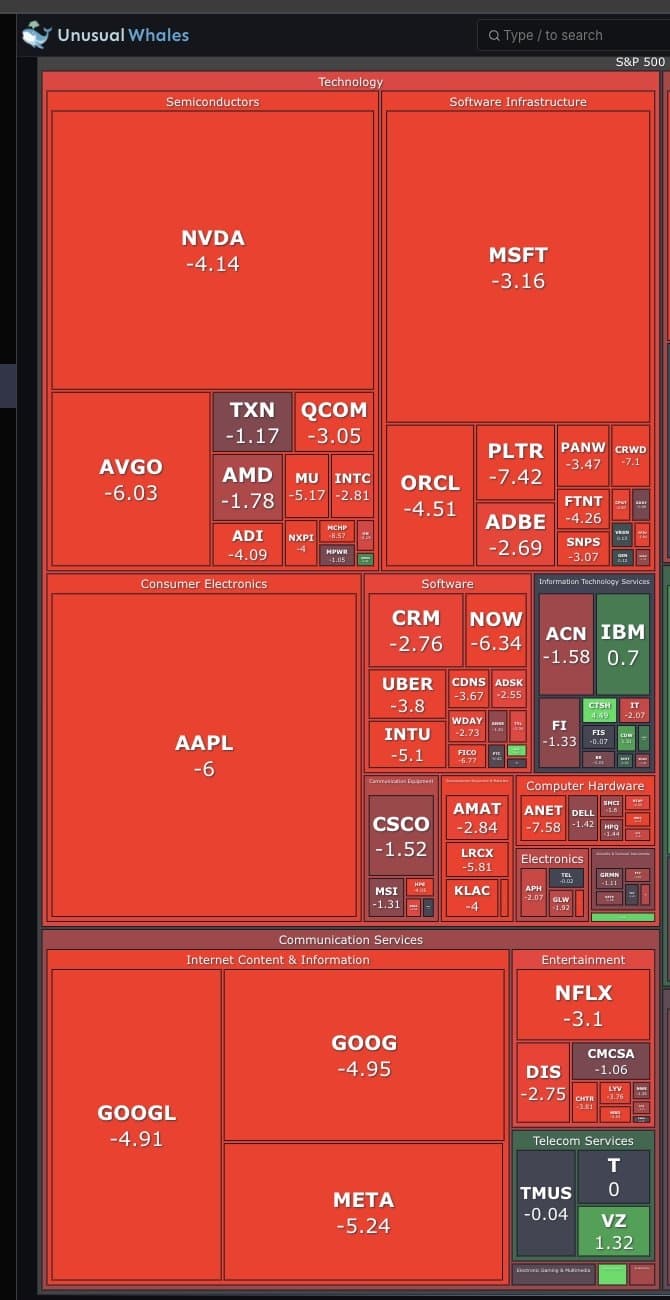
Task: Open the AVGO semiconductor tile
Action: tap(131, 479)
